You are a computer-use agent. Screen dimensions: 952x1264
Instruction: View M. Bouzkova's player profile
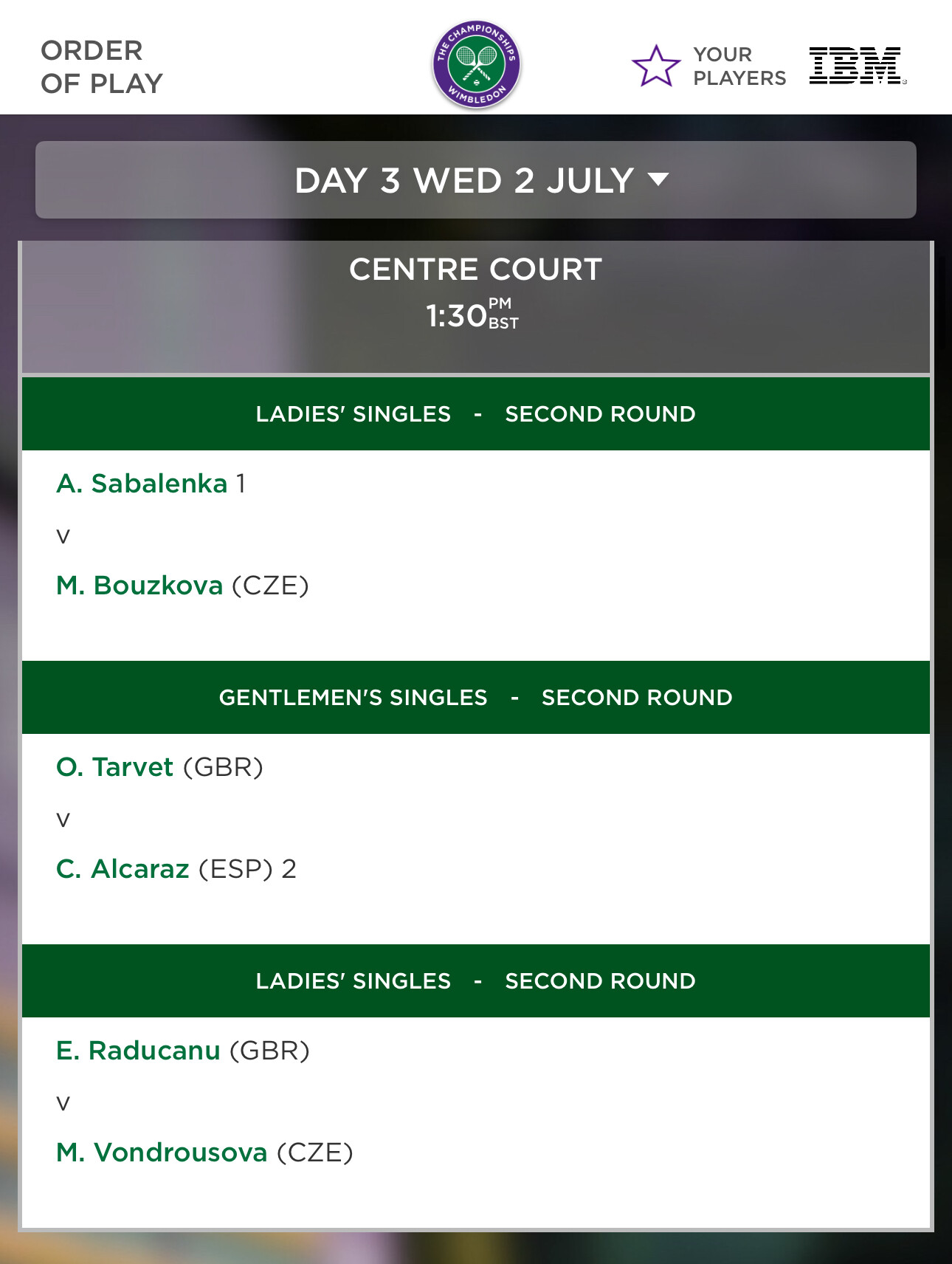(x=139, y=585)
